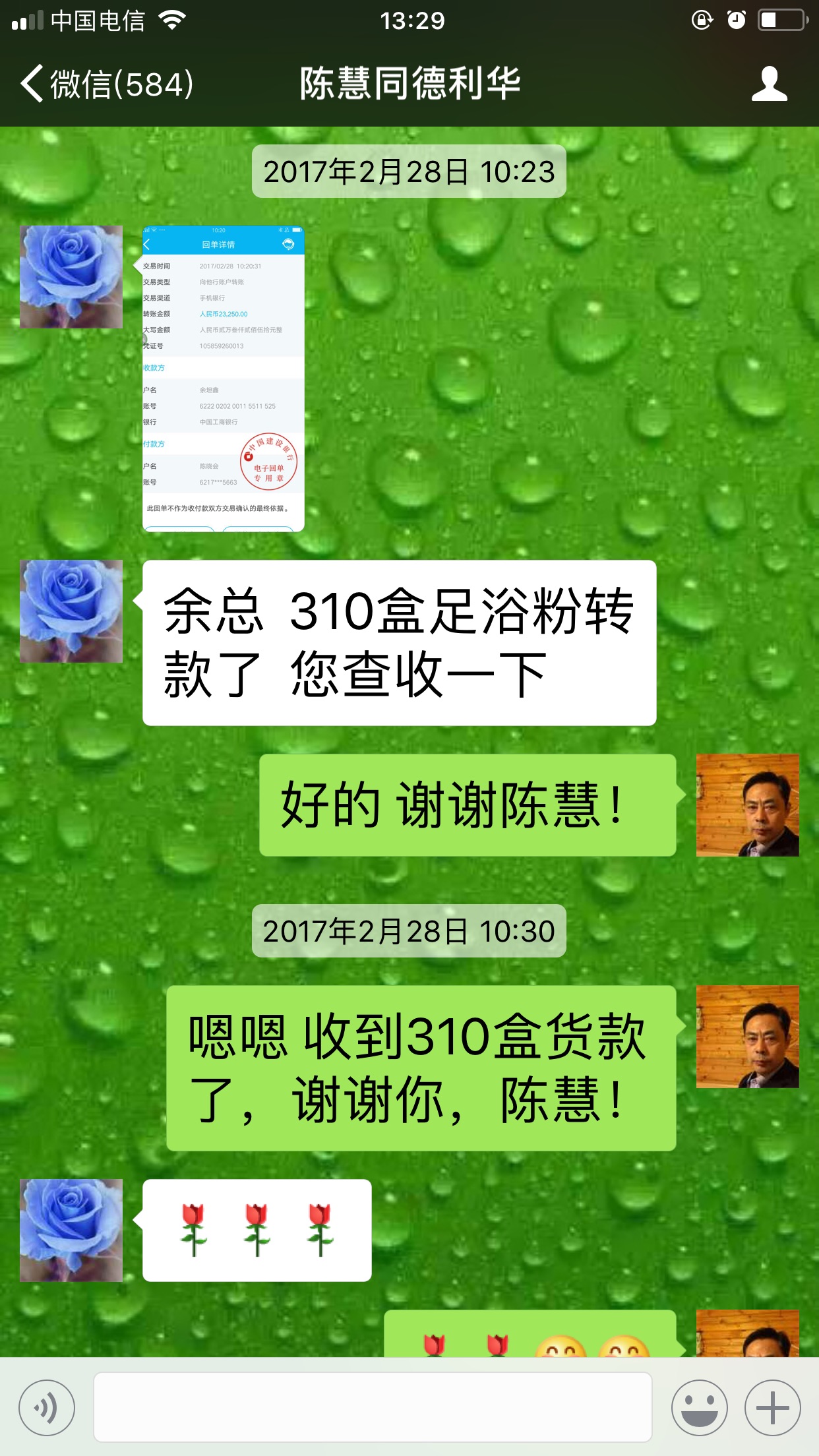
Task: Open the bank transfer receipt image
Action: [223, 379]
